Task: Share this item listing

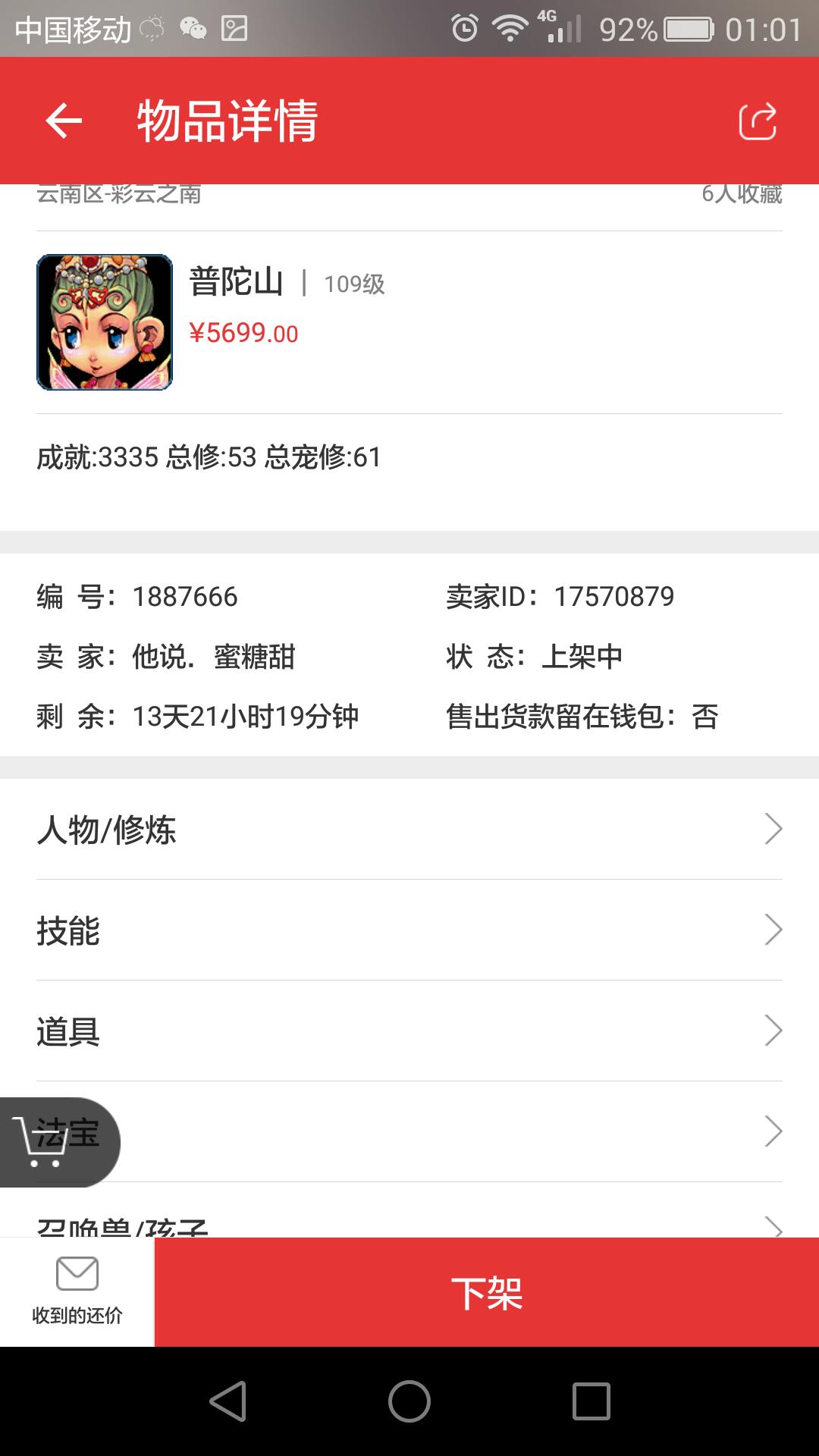Action: 758,121
